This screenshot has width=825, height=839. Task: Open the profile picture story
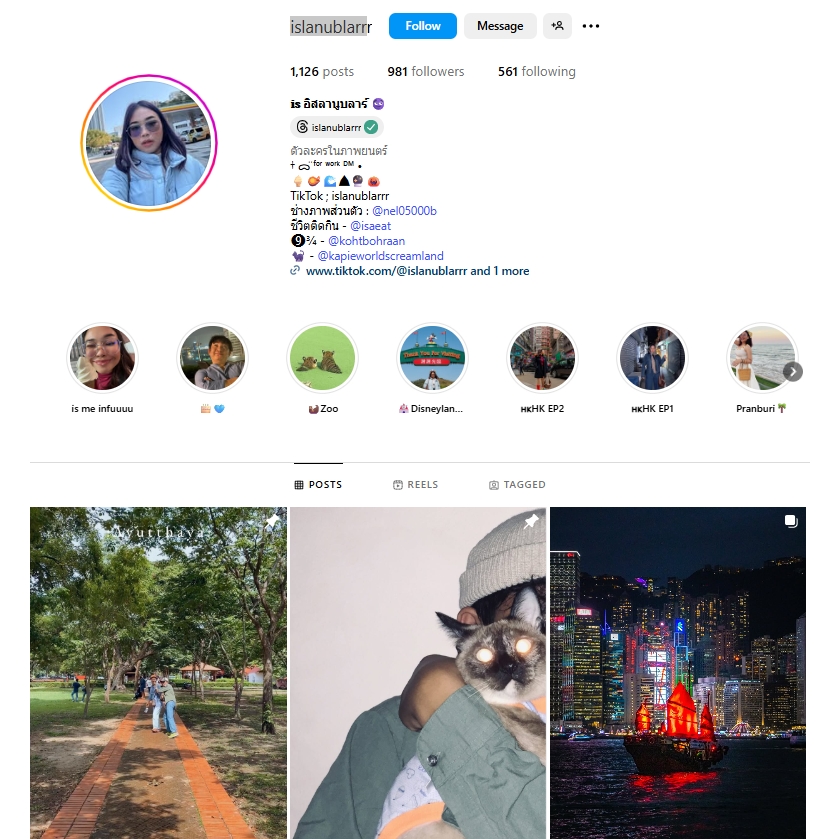pyautogui.click(x=149, y=142)
